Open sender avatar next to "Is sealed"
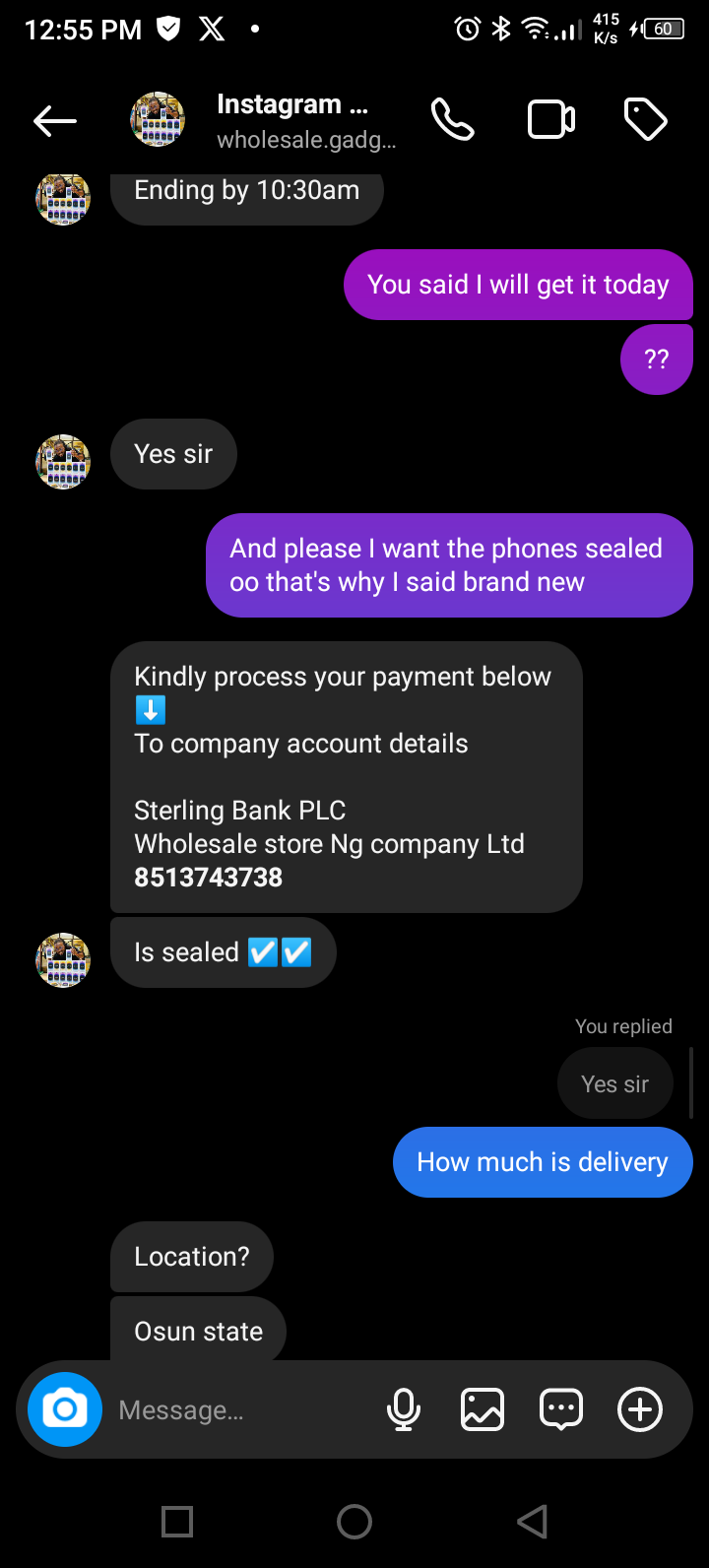 [63, 960]
